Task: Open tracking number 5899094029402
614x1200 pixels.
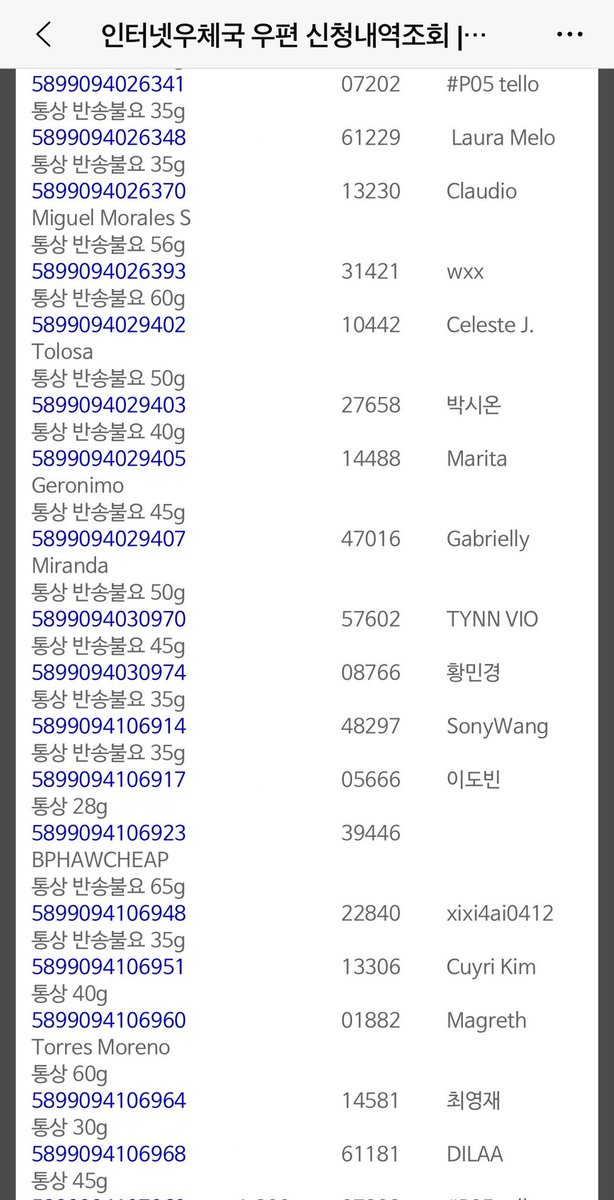Action: click(x=109, y=325)
